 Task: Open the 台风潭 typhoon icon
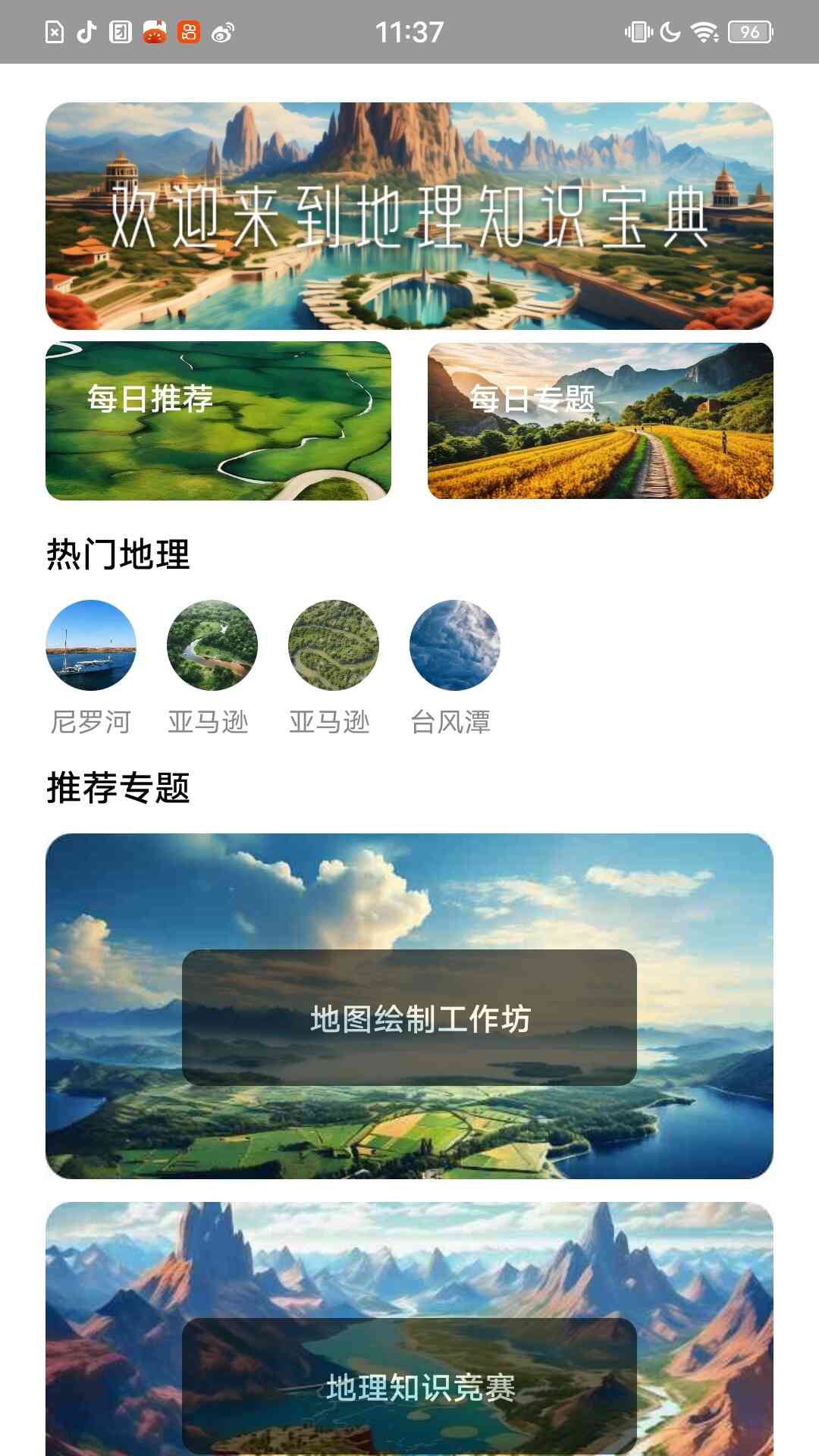click(453, 645)
